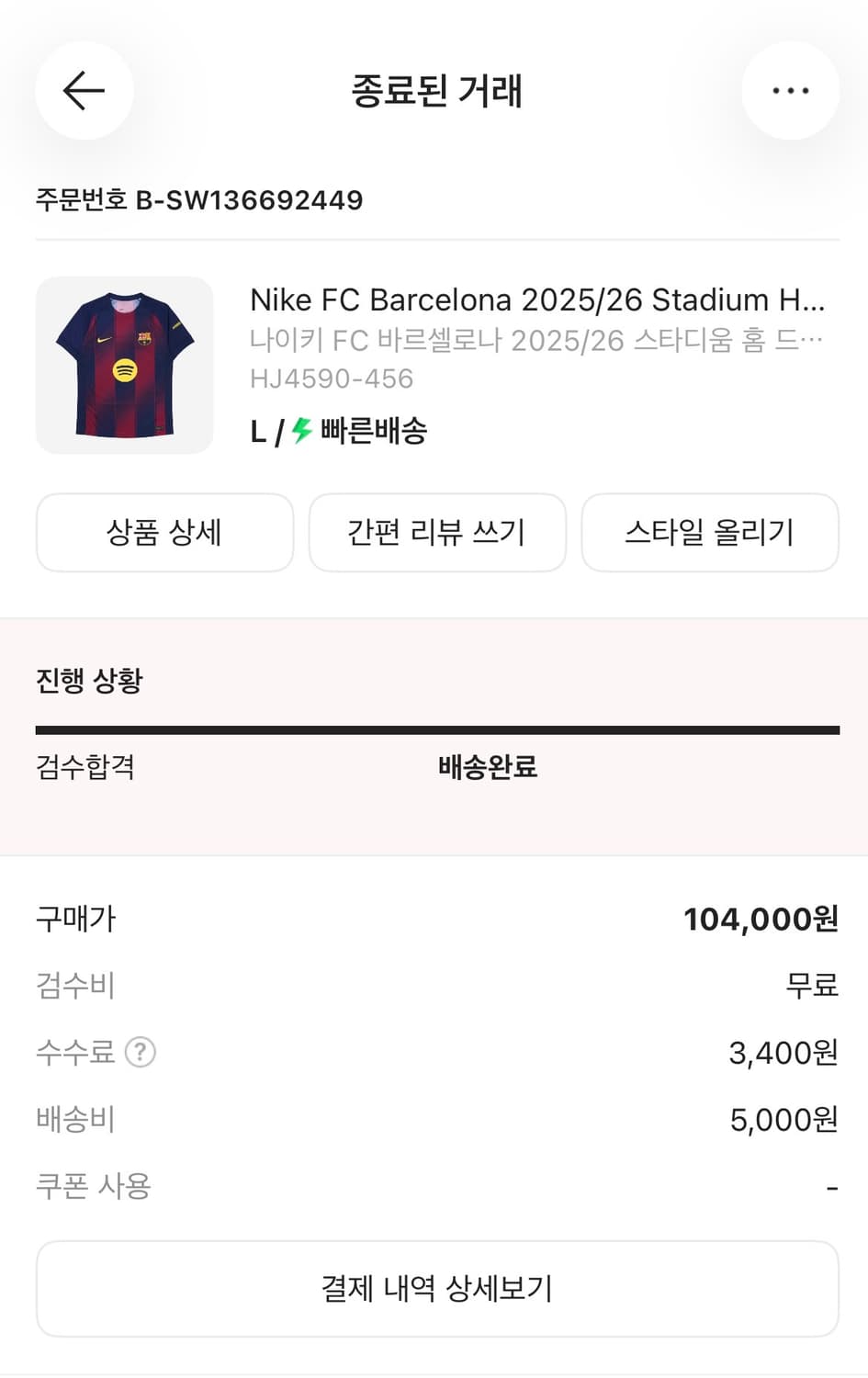Click the question mark beside 수수료
The width and height of the screenshot is (868, 1378).
point(140,1053)
